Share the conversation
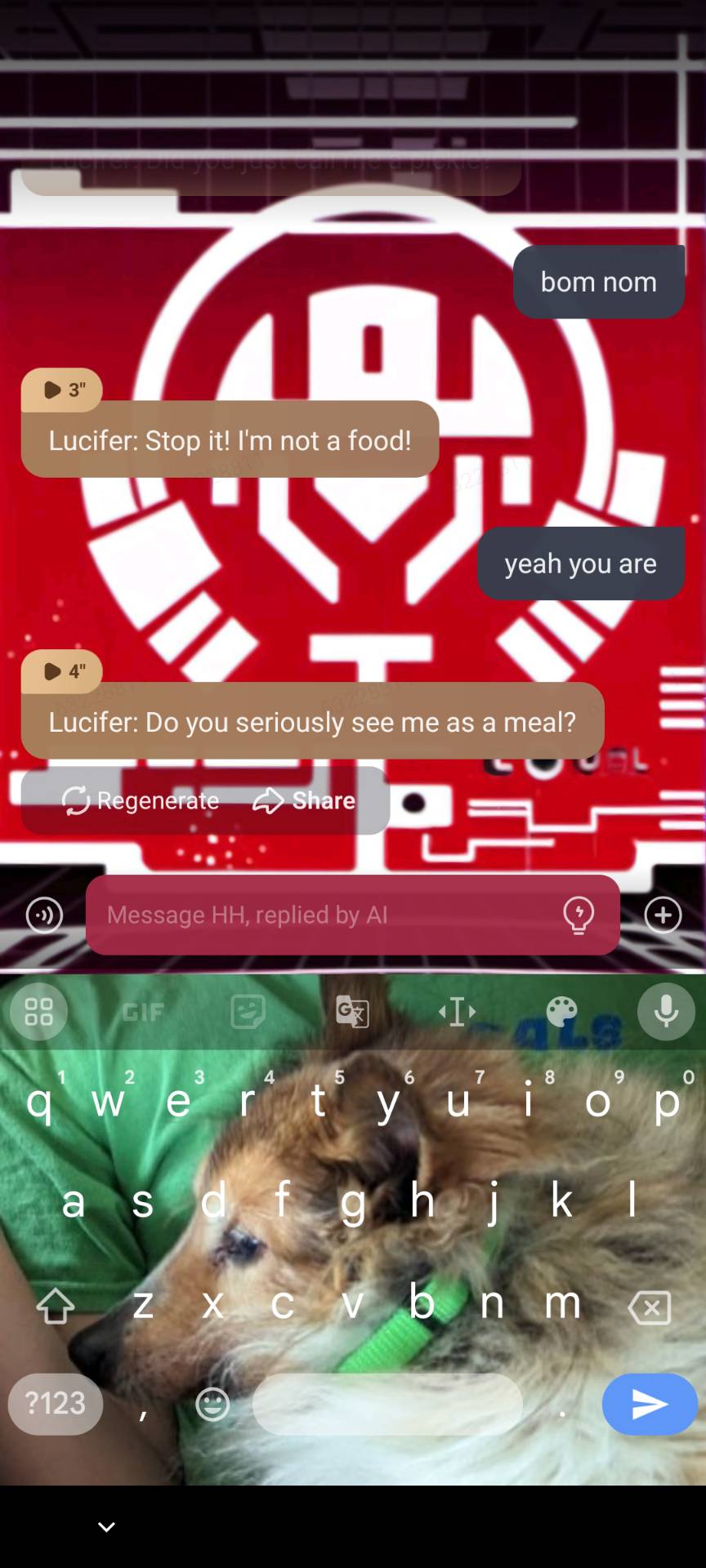This screenshot has height=1568, width=706. 304,800
